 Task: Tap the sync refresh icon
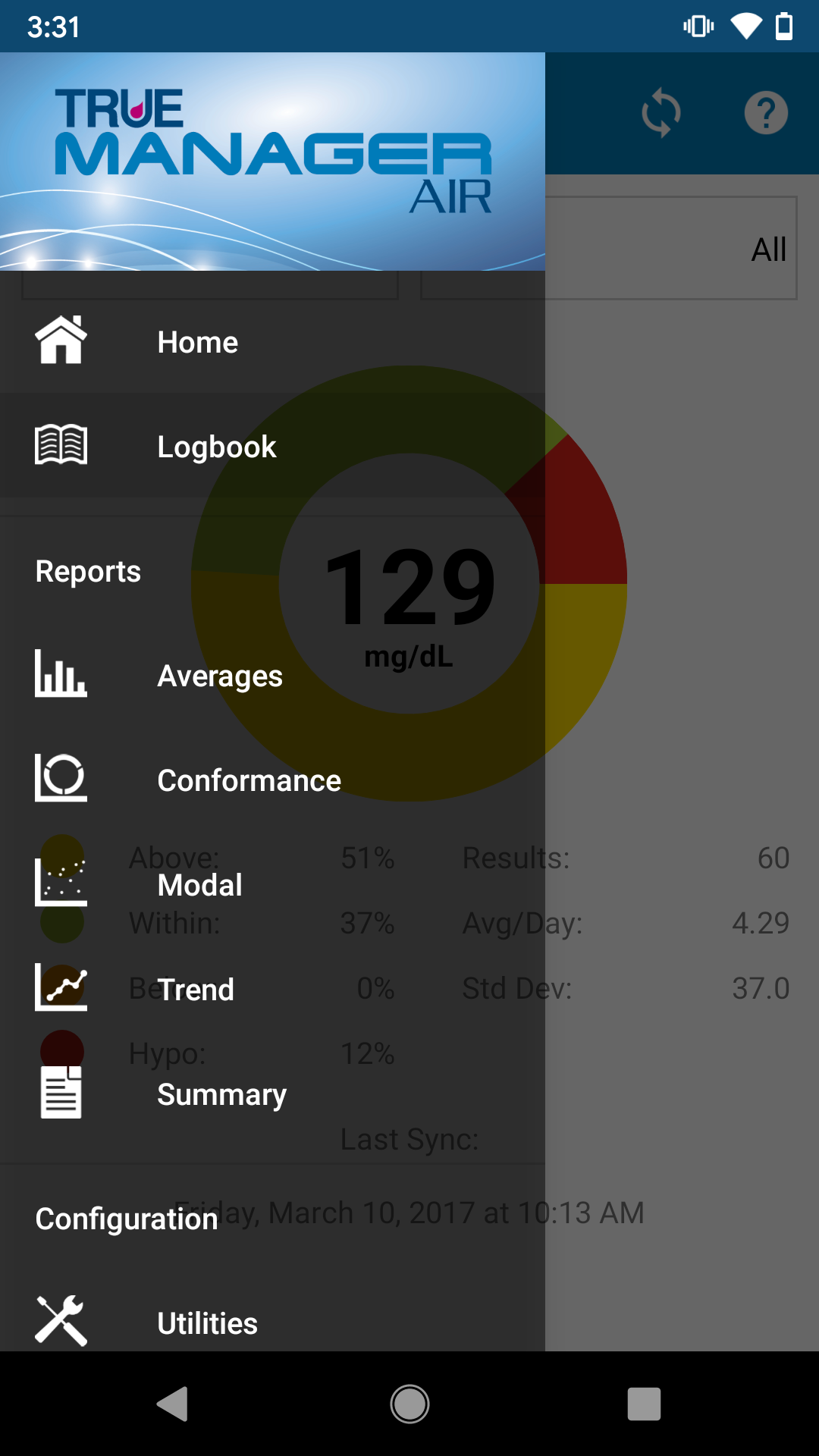[661, 113]
